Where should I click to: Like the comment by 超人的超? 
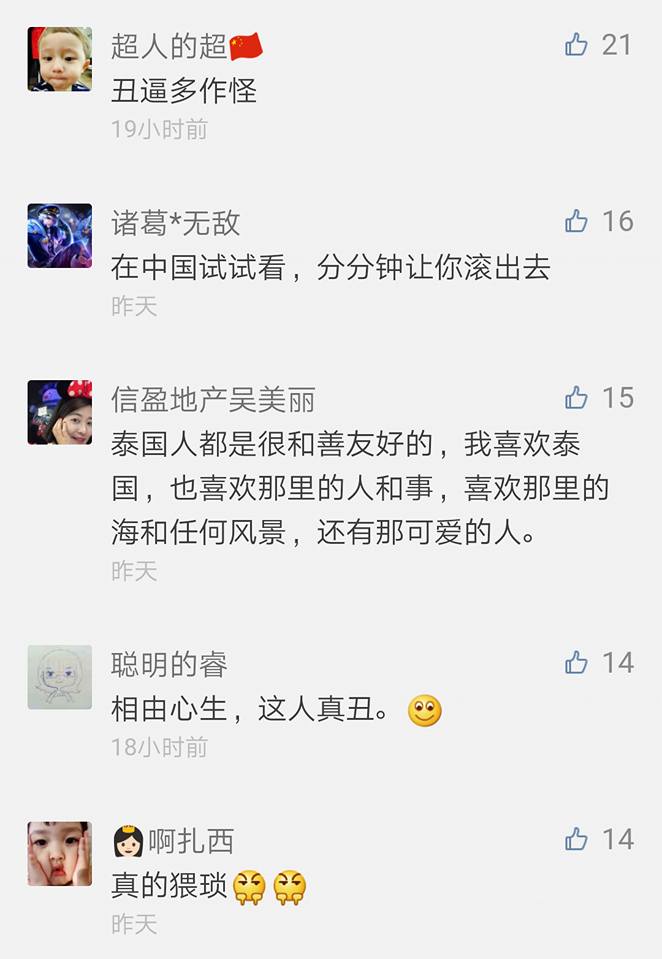[577, 44]
